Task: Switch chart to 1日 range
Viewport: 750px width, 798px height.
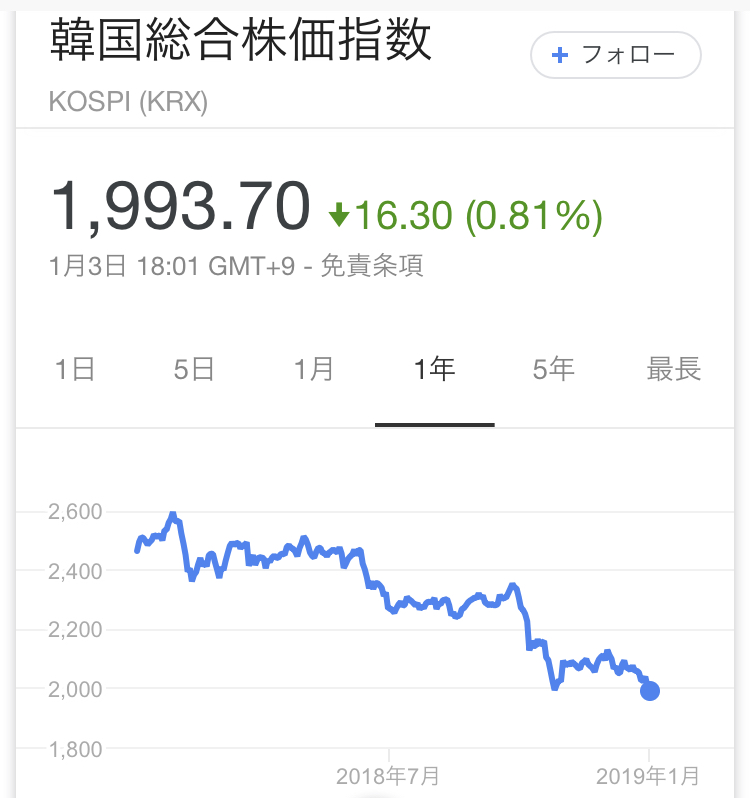Action: point(74,369)
